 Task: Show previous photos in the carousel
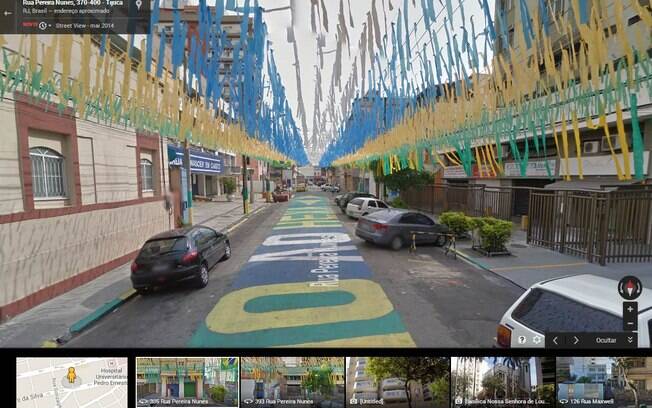(x=556, y=340)
